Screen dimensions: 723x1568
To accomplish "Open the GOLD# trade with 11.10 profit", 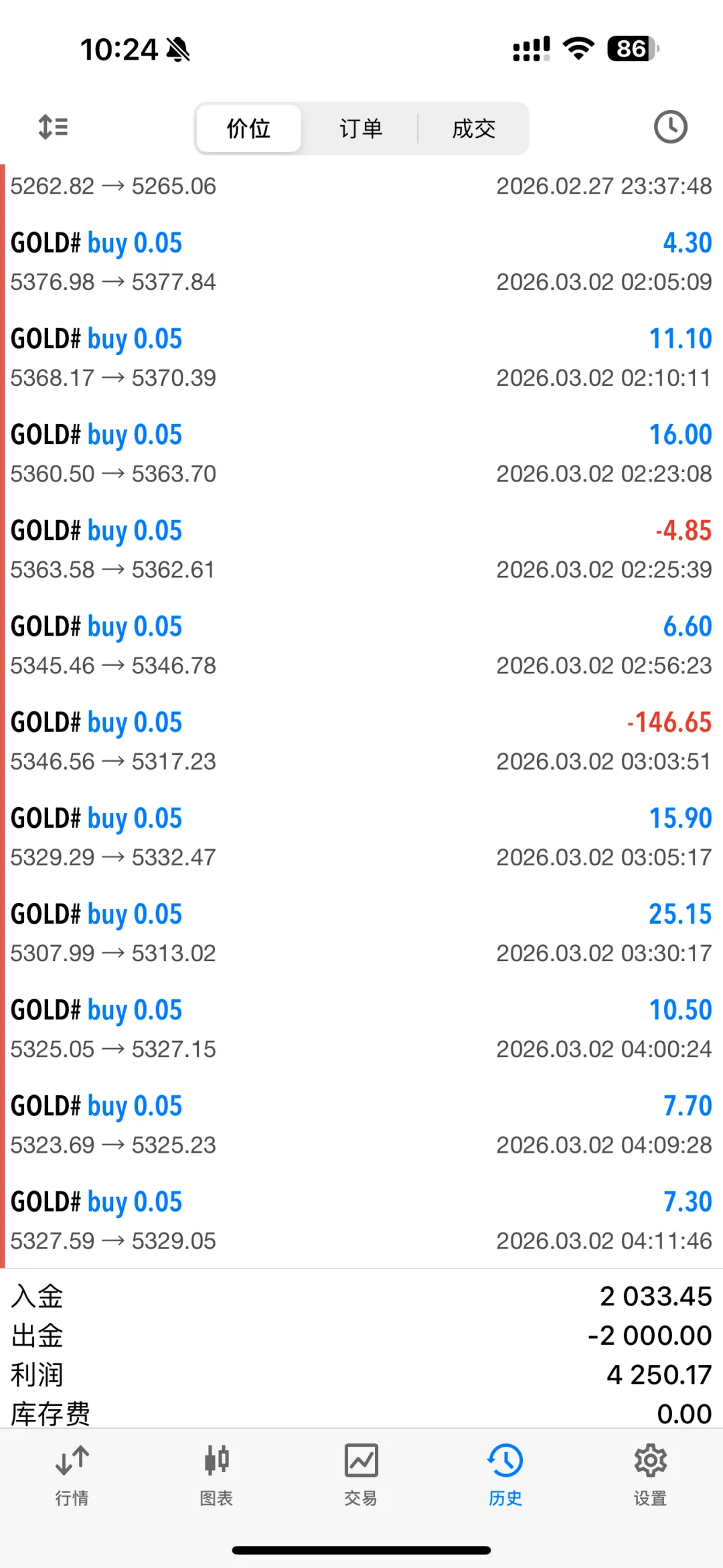I will point(361,358).
